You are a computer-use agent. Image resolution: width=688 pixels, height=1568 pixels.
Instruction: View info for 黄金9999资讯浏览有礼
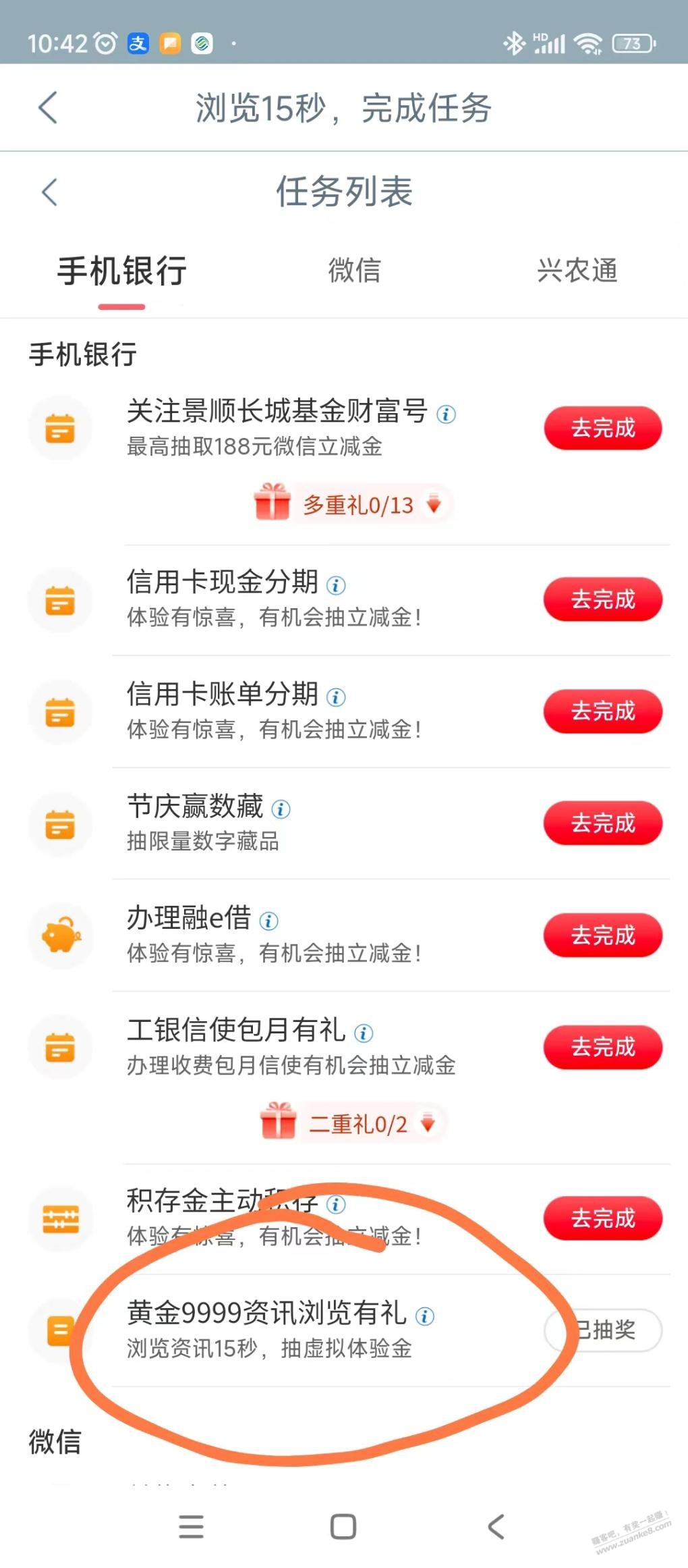[x=425, y=1316]
